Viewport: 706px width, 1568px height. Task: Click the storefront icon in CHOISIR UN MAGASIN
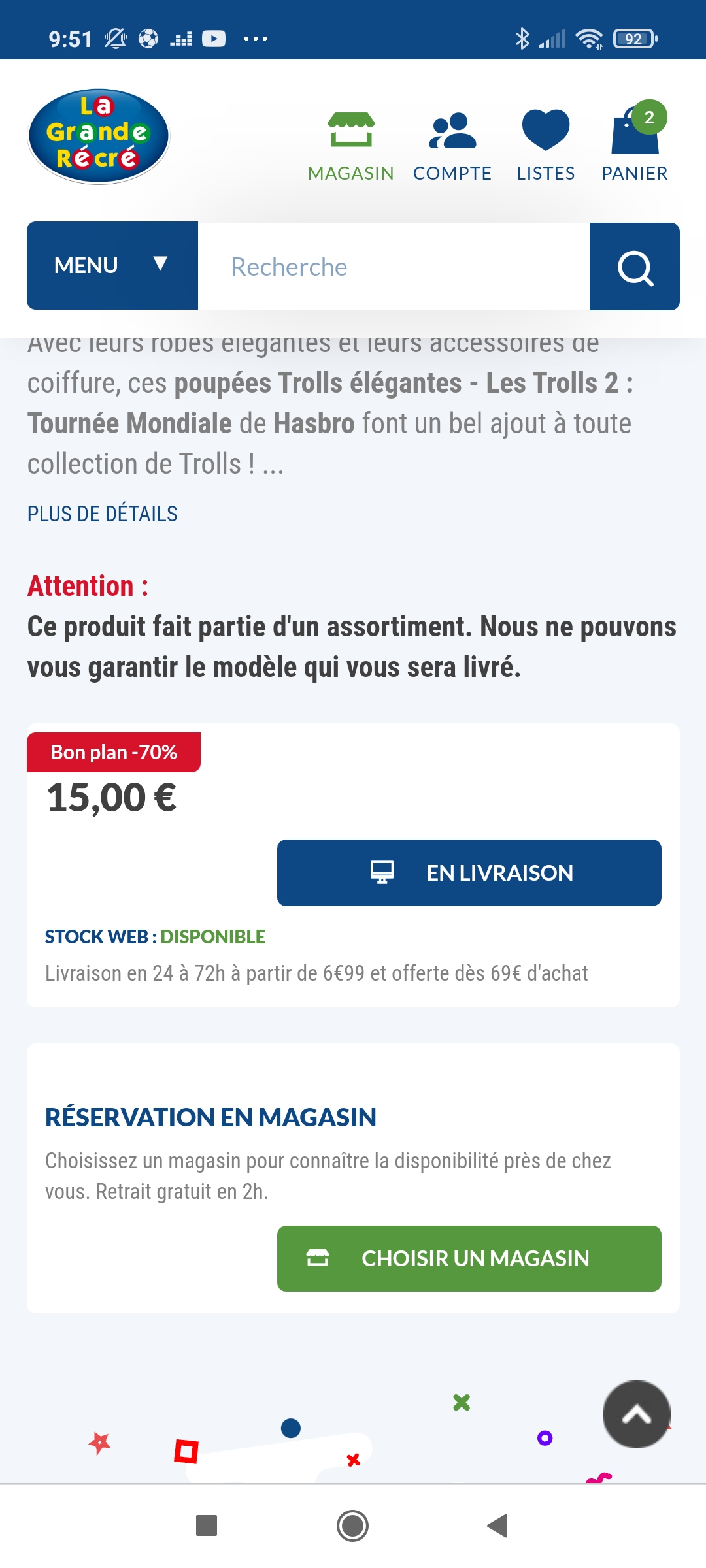tap(319, 1258)
